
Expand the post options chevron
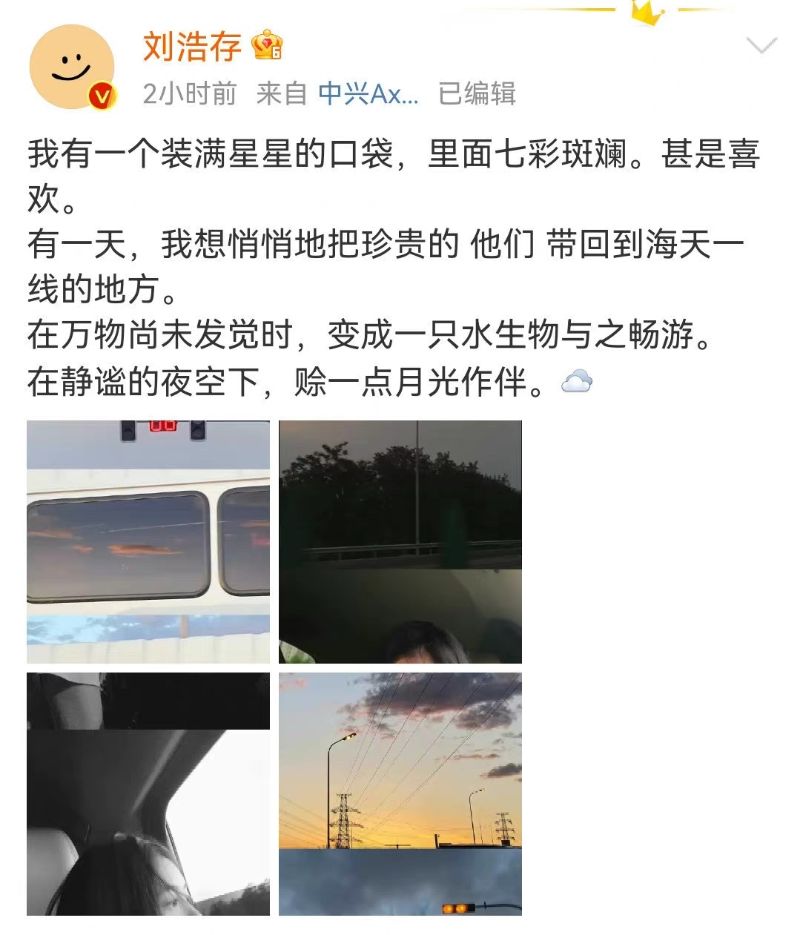(x=762, y=46)
